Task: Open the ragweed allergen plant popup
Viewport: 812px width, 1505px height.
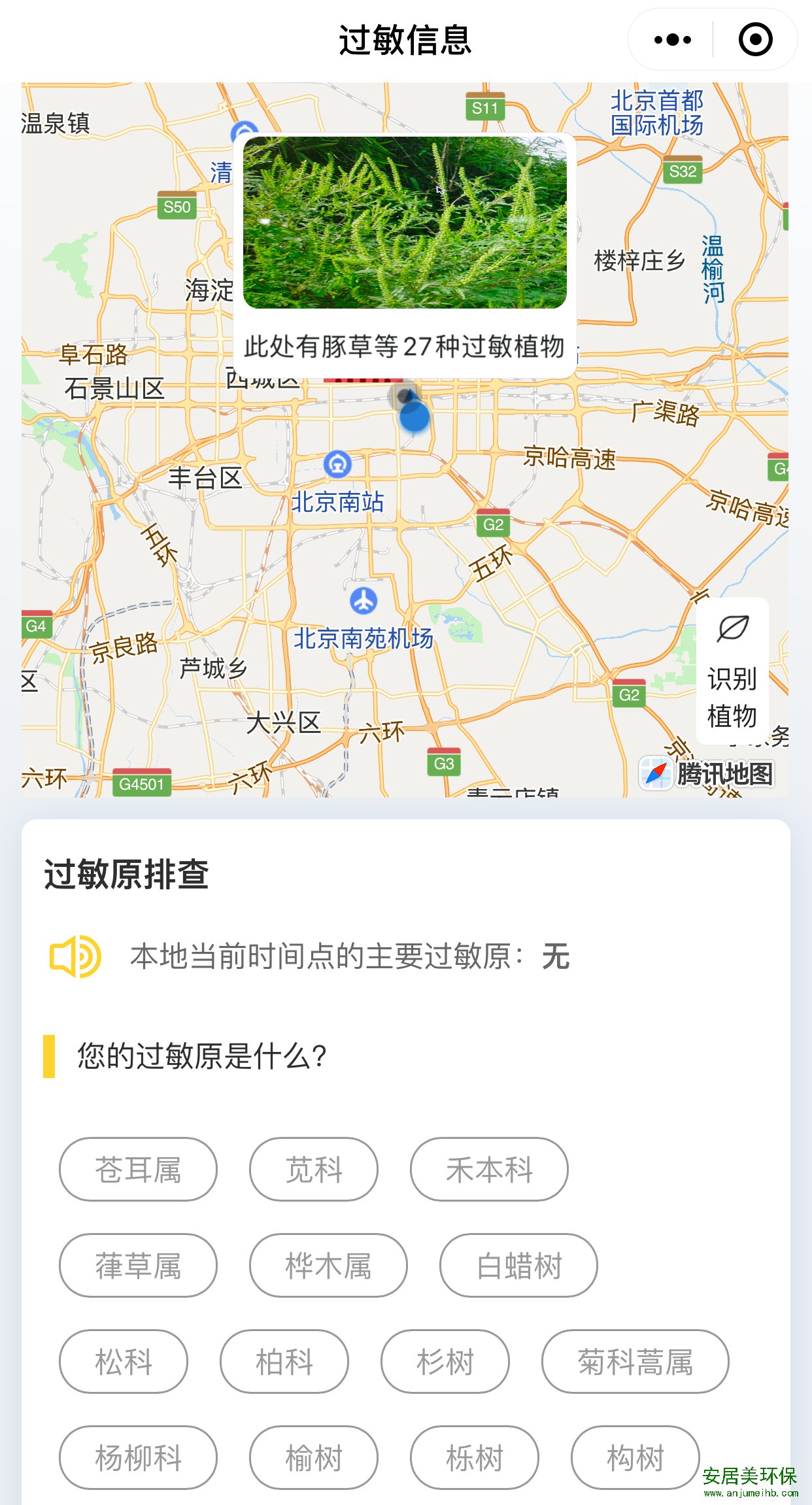Action: point(405,255)
